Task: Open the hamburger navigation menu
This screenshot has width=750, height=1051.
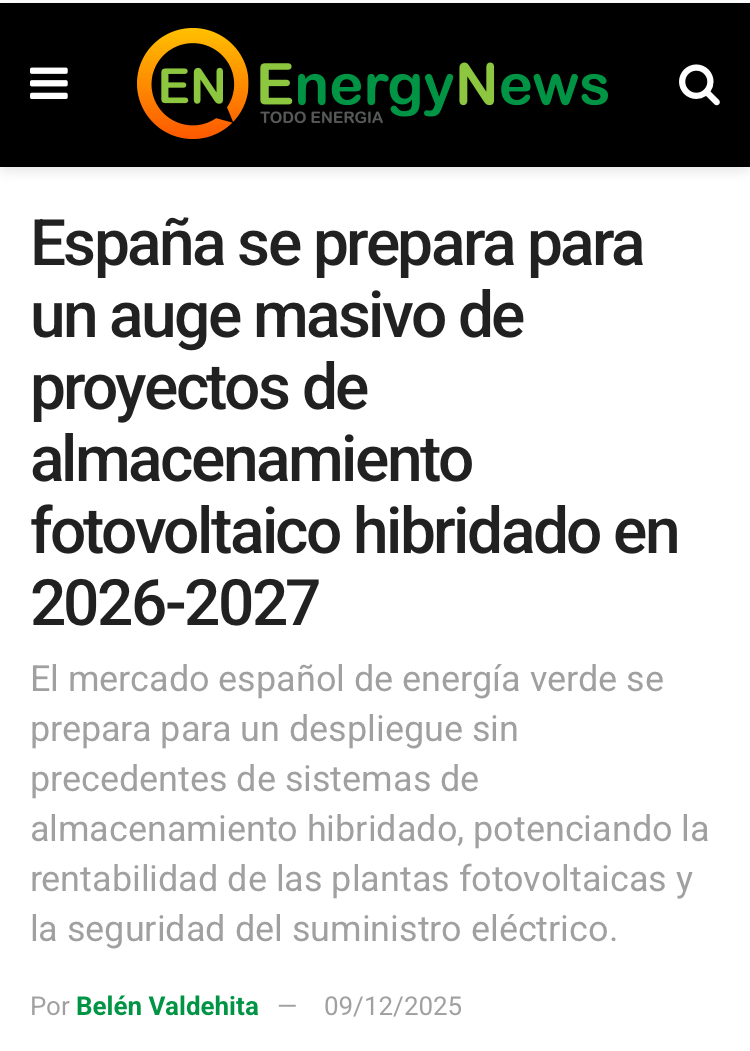Action: [49, 84]
